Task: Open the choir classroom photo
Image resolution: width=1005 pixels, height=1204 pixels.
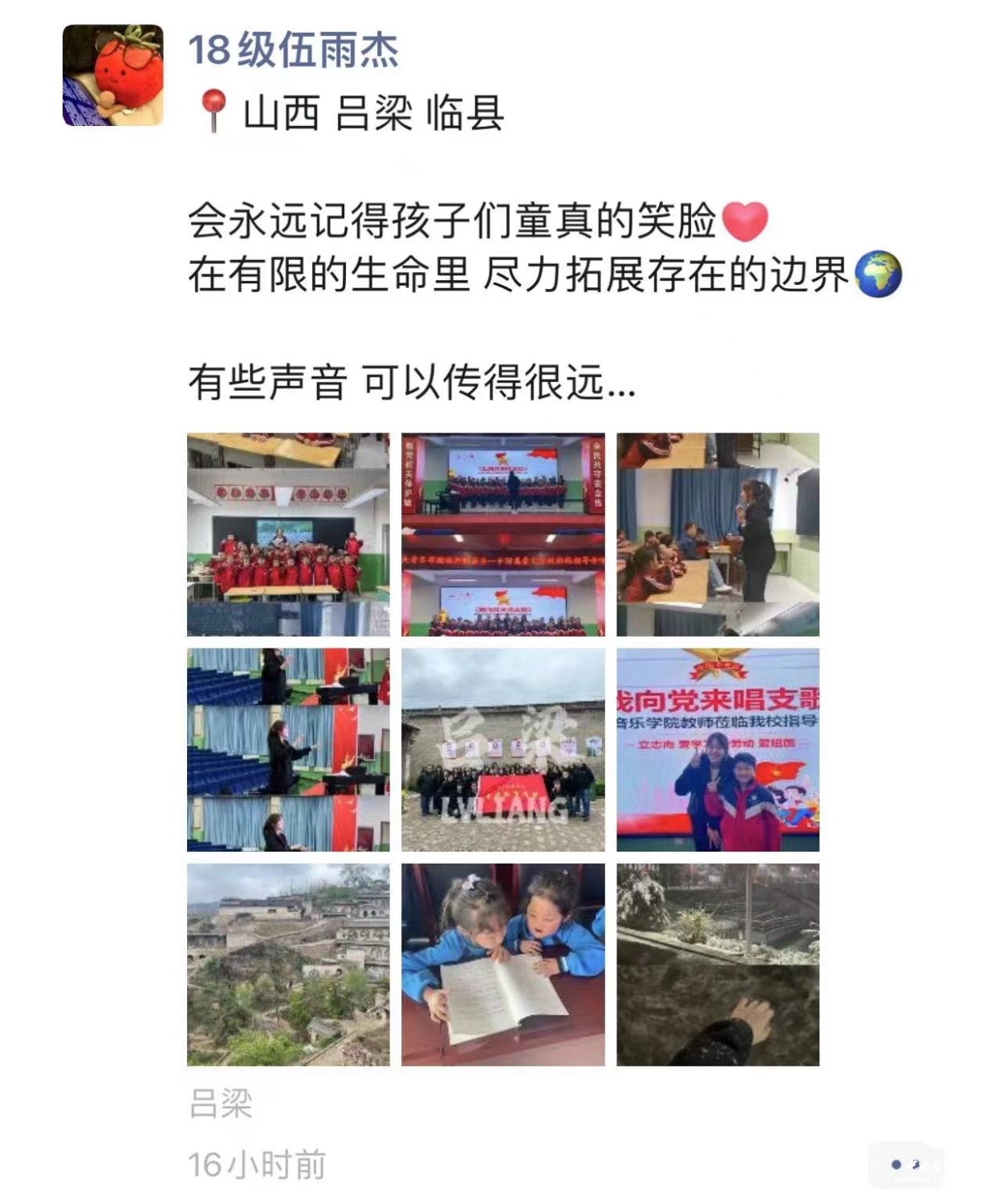Action: pyautogui.click(x=288, y=535)
